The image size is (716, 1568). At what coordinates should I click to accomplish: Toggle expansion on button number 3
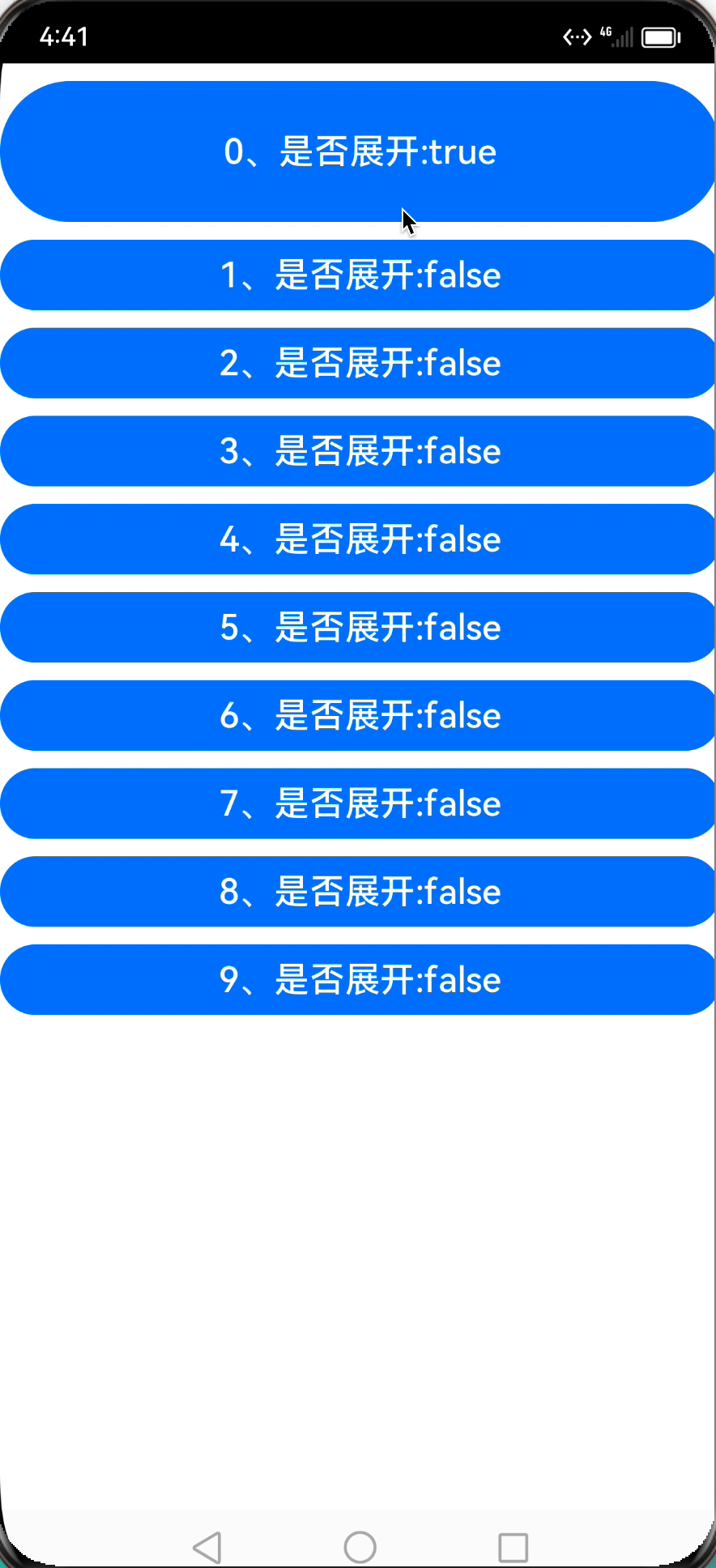[x=358, y=451]
